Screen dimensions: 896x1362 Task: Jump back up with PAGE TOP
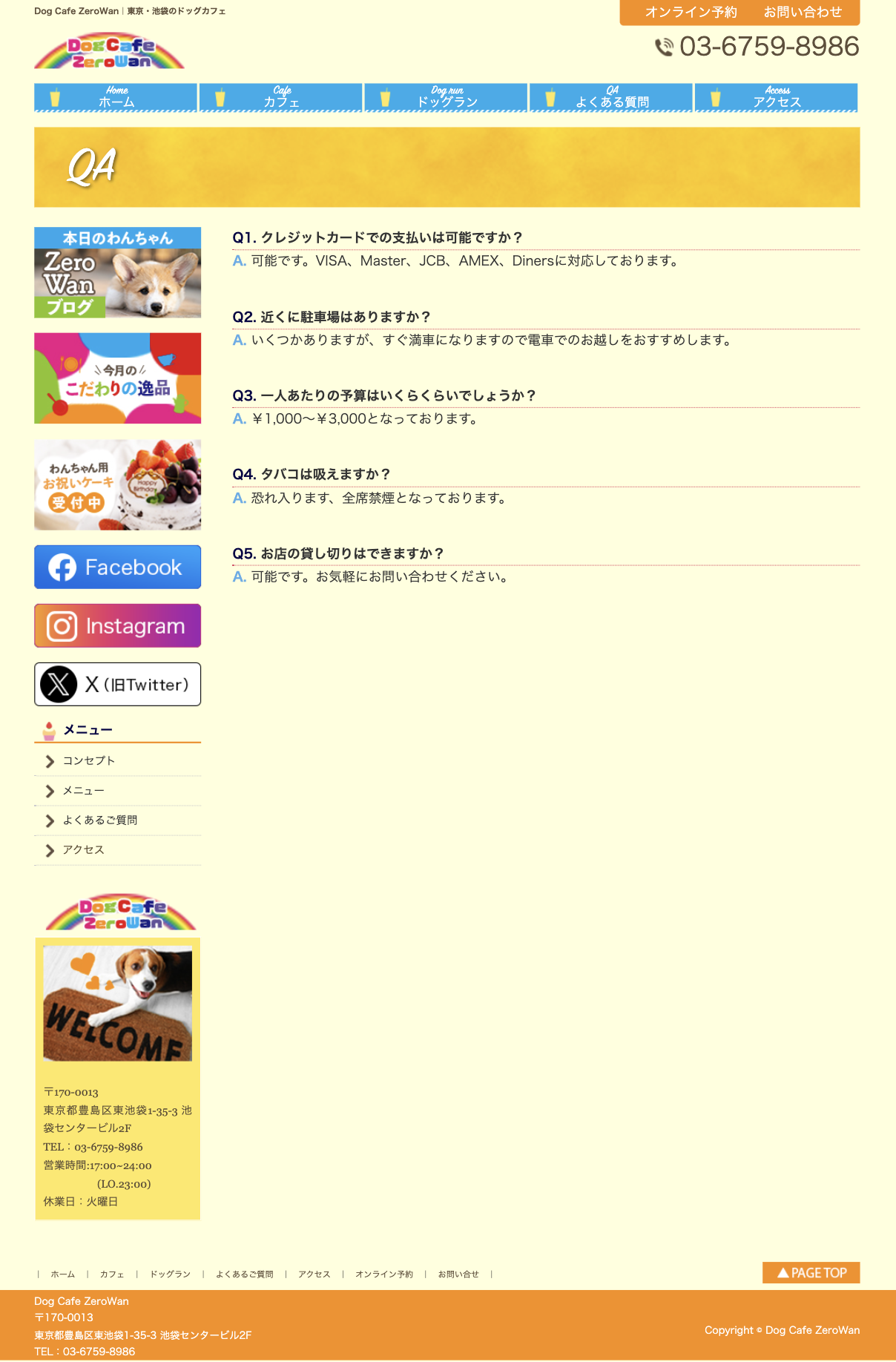click(811, 1273)
